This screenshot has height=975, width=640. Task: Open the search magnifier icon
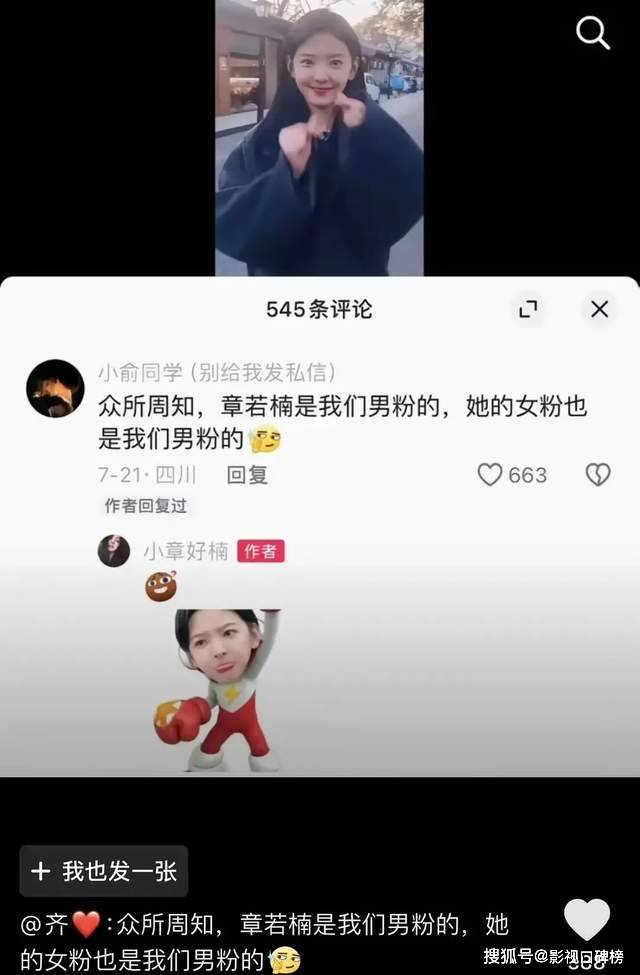point(593,34)
